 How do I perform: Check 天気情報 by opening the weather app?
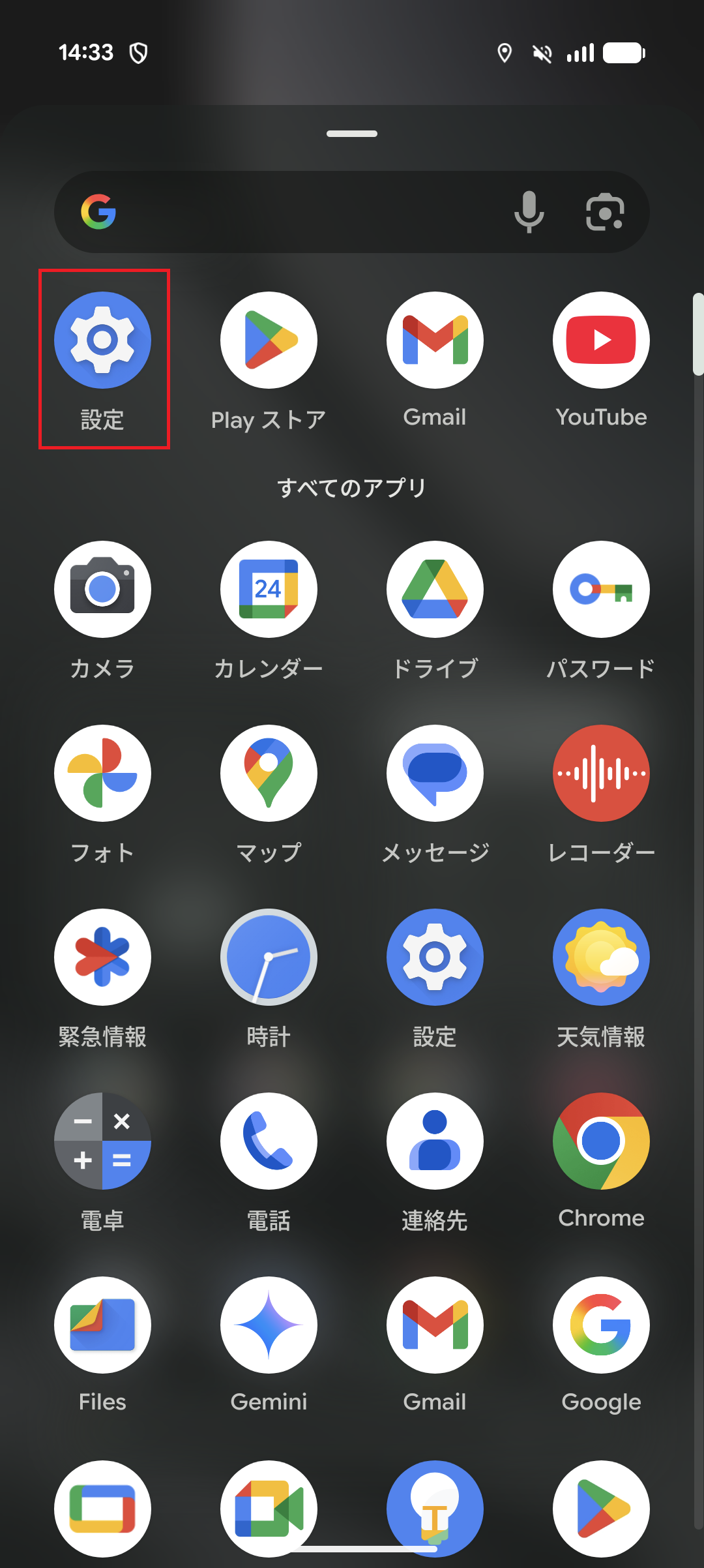point(601,957)
